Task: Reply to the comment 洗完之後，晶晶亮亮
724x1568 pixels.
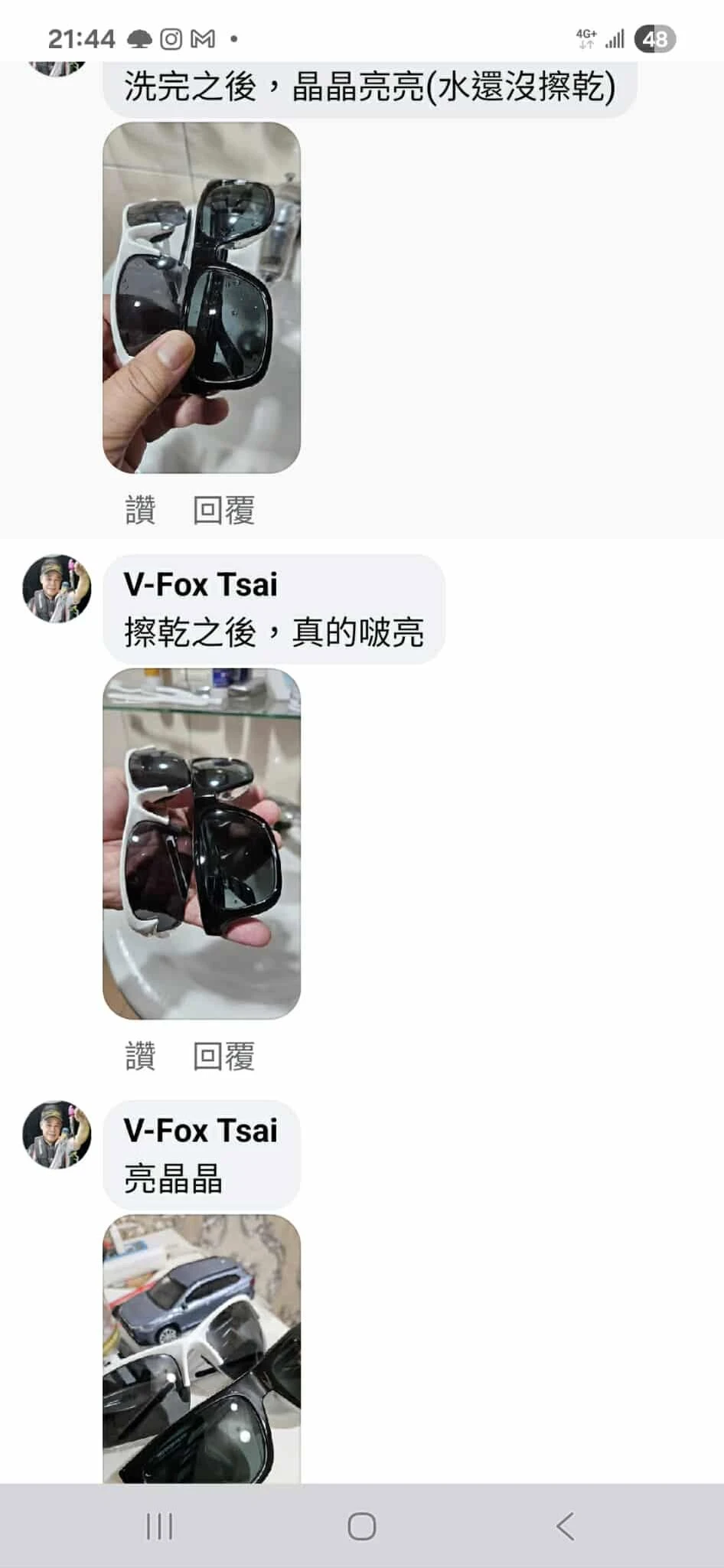Action: coord(223,510)
